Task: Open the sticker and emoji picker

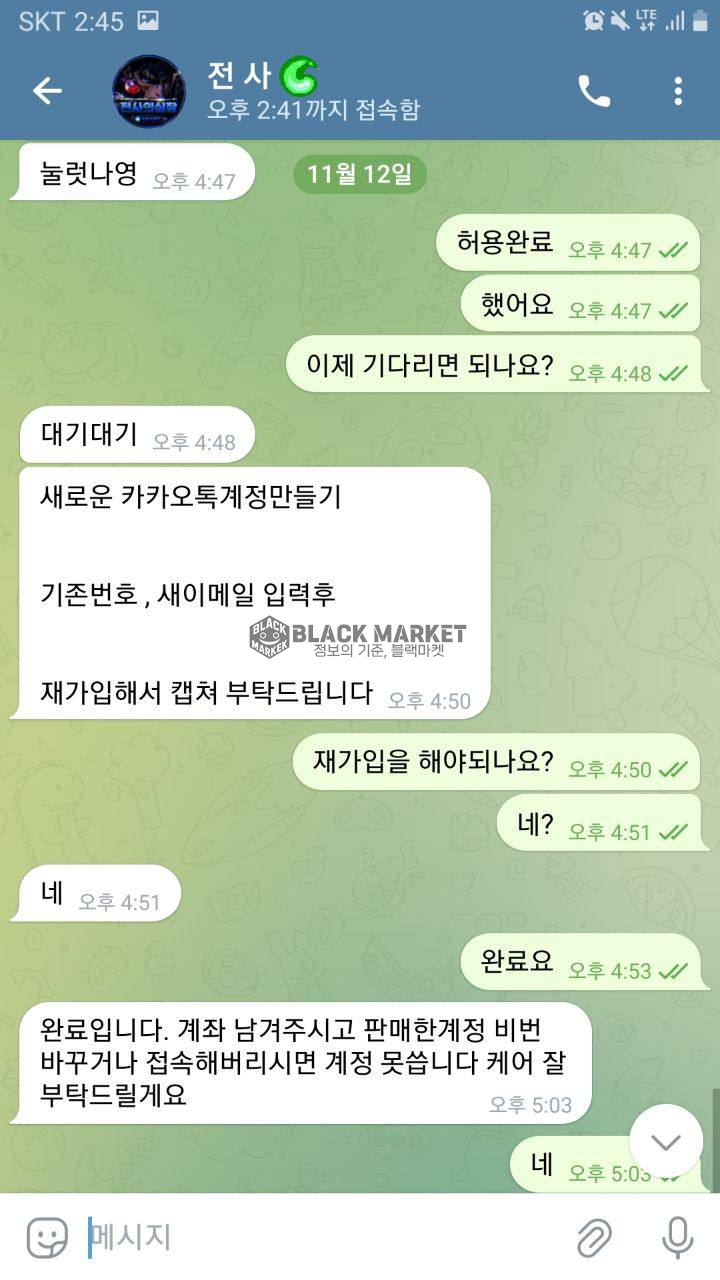Action: pos(46,1238)
